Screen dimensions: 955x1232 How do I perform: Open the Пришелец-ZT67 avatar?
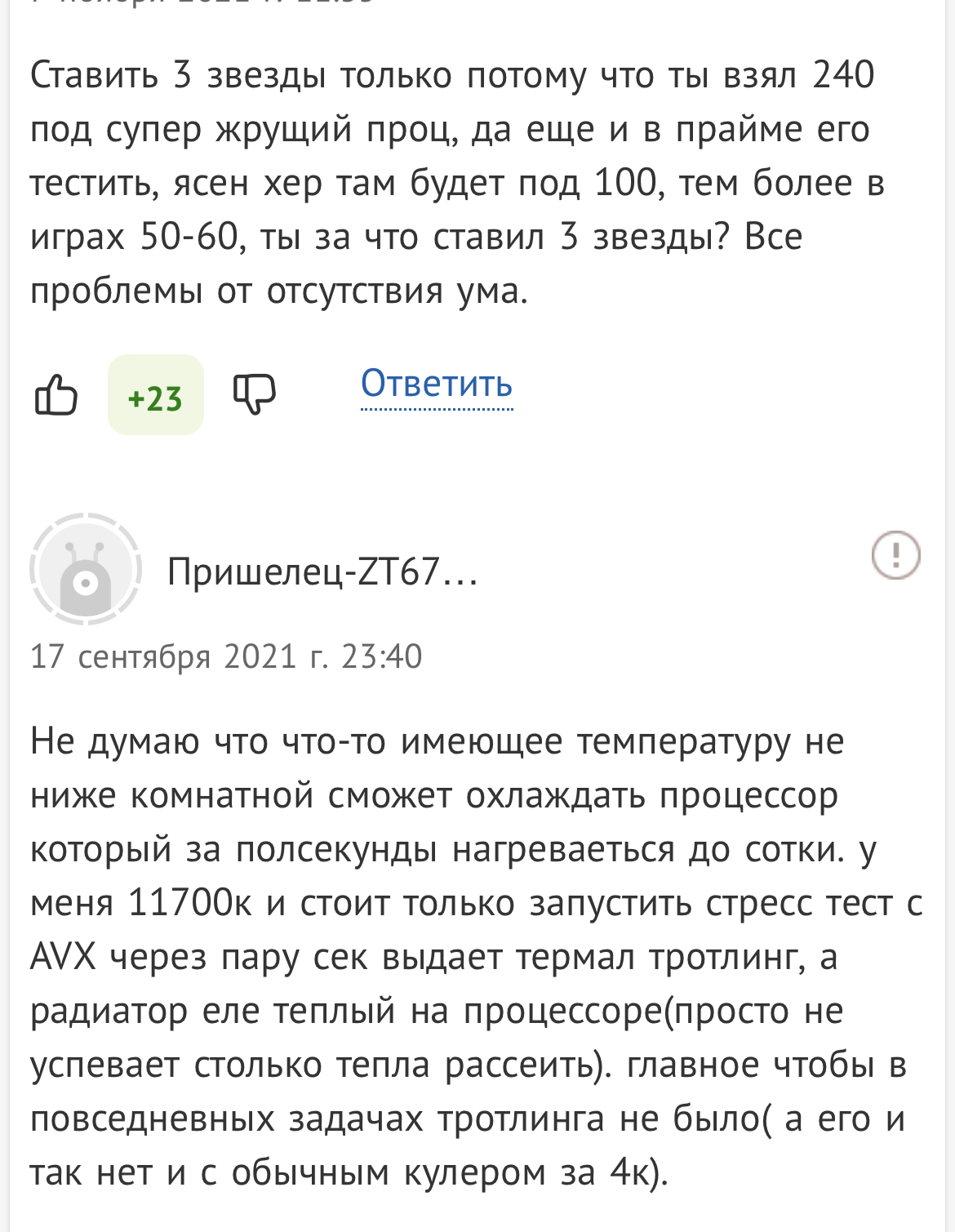(x=86, y=569)
